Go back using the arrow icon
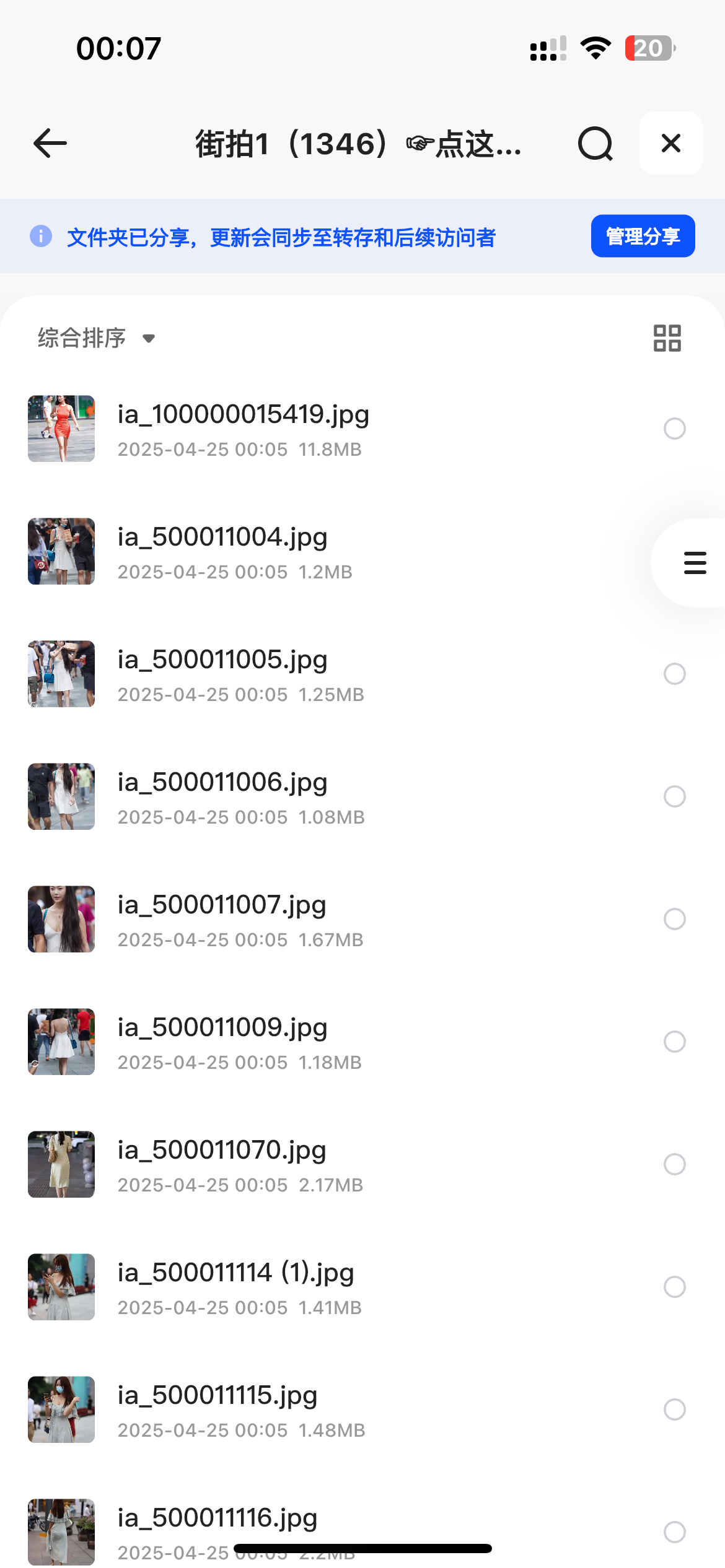 pyautogui.click(x=50, y=144)
